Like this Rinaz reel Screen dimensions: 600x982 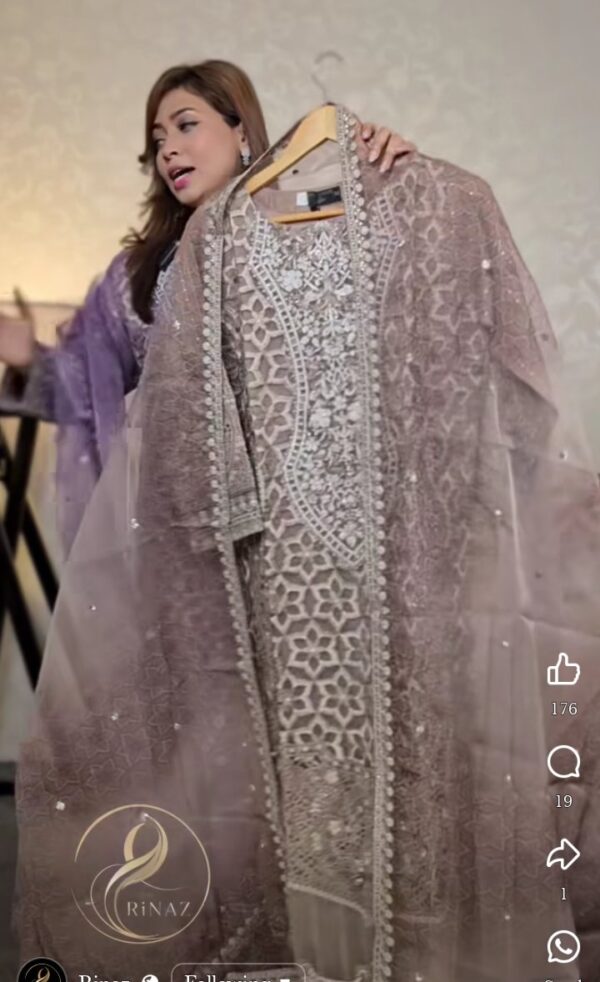coord(563,670)
